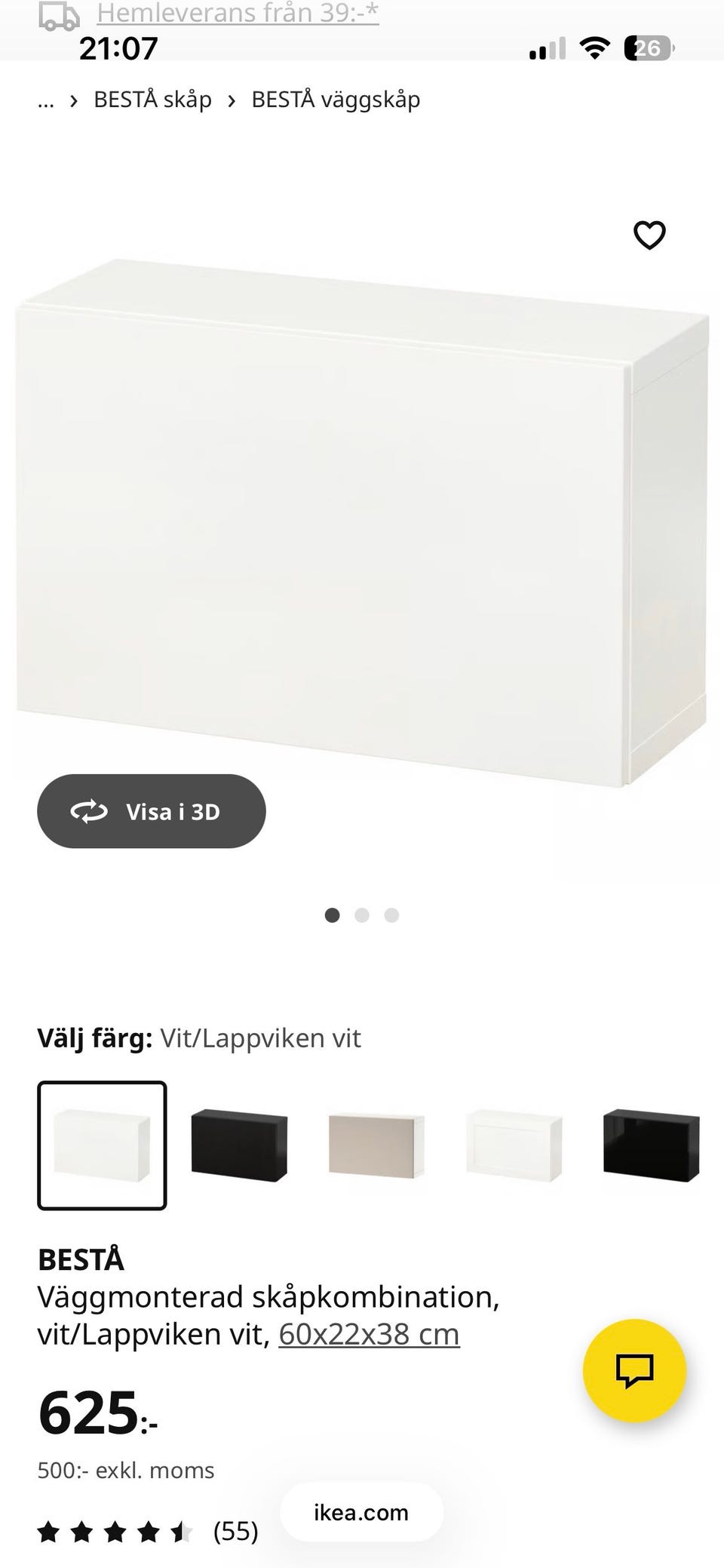This screenshot has height=1568, width=724.
Task: Tap the battery indicator showing 26
Action: (x=649, y=47)
